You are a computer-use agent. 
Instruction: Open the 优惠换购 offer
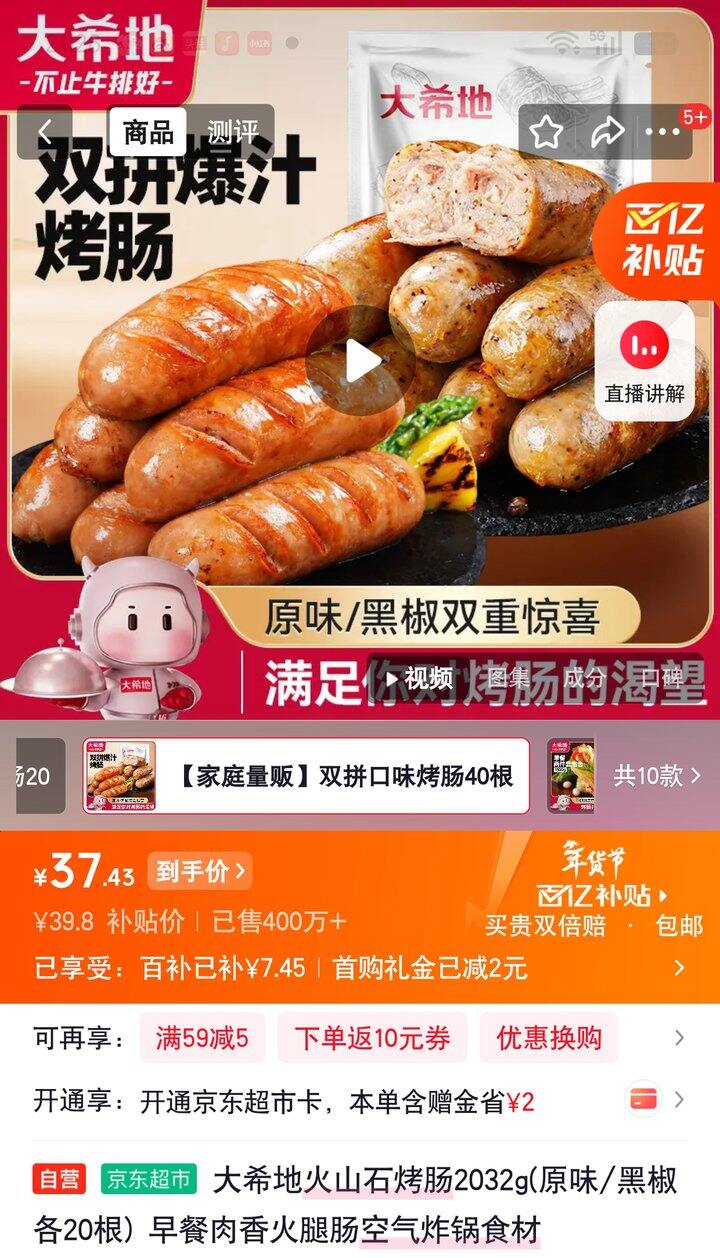[549, 1038]
